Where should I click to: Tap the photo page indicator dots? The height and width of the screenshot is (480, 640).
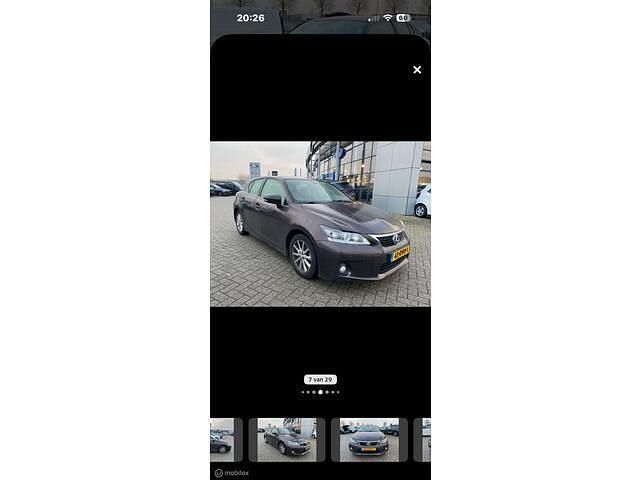click(320, 392)
